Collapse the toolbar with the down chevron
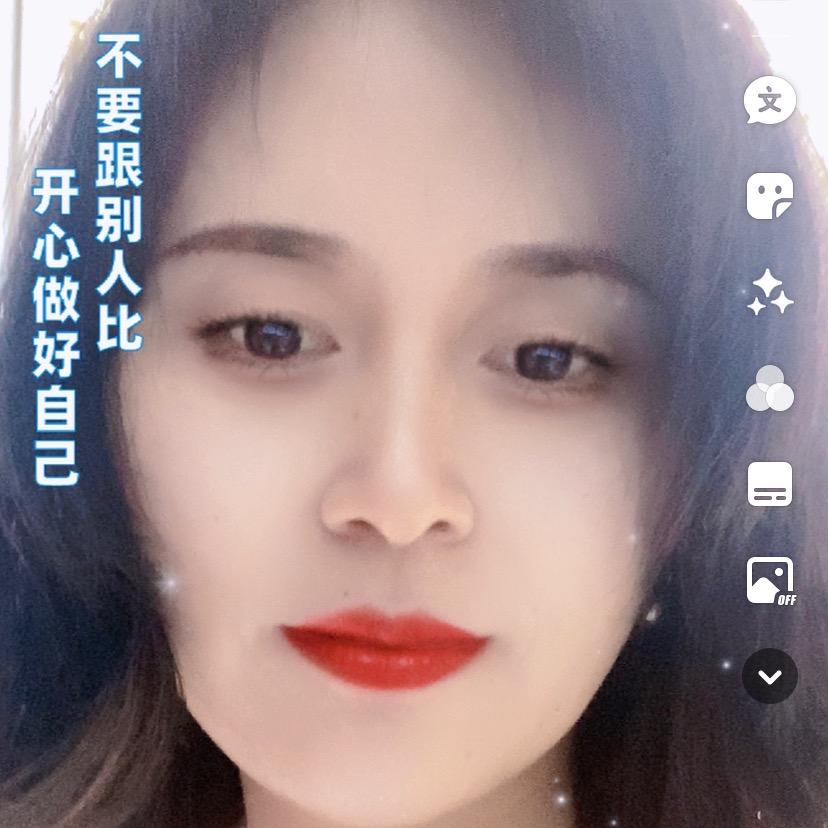The image size is (828, 828). click(769, 677)
